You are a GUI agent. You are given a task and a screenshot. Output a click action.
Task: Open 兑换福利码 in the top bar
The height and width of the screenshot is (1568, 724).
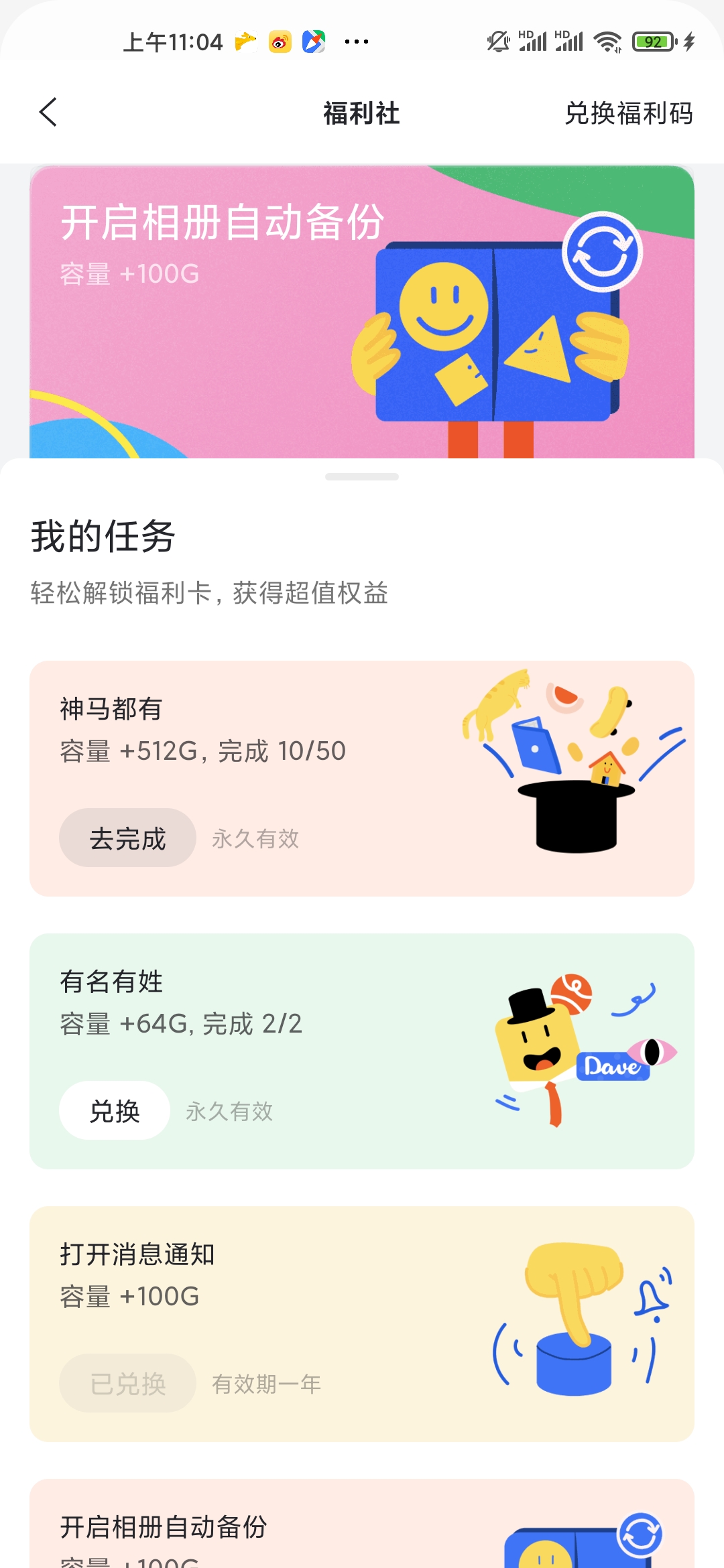tap(628, 113)
